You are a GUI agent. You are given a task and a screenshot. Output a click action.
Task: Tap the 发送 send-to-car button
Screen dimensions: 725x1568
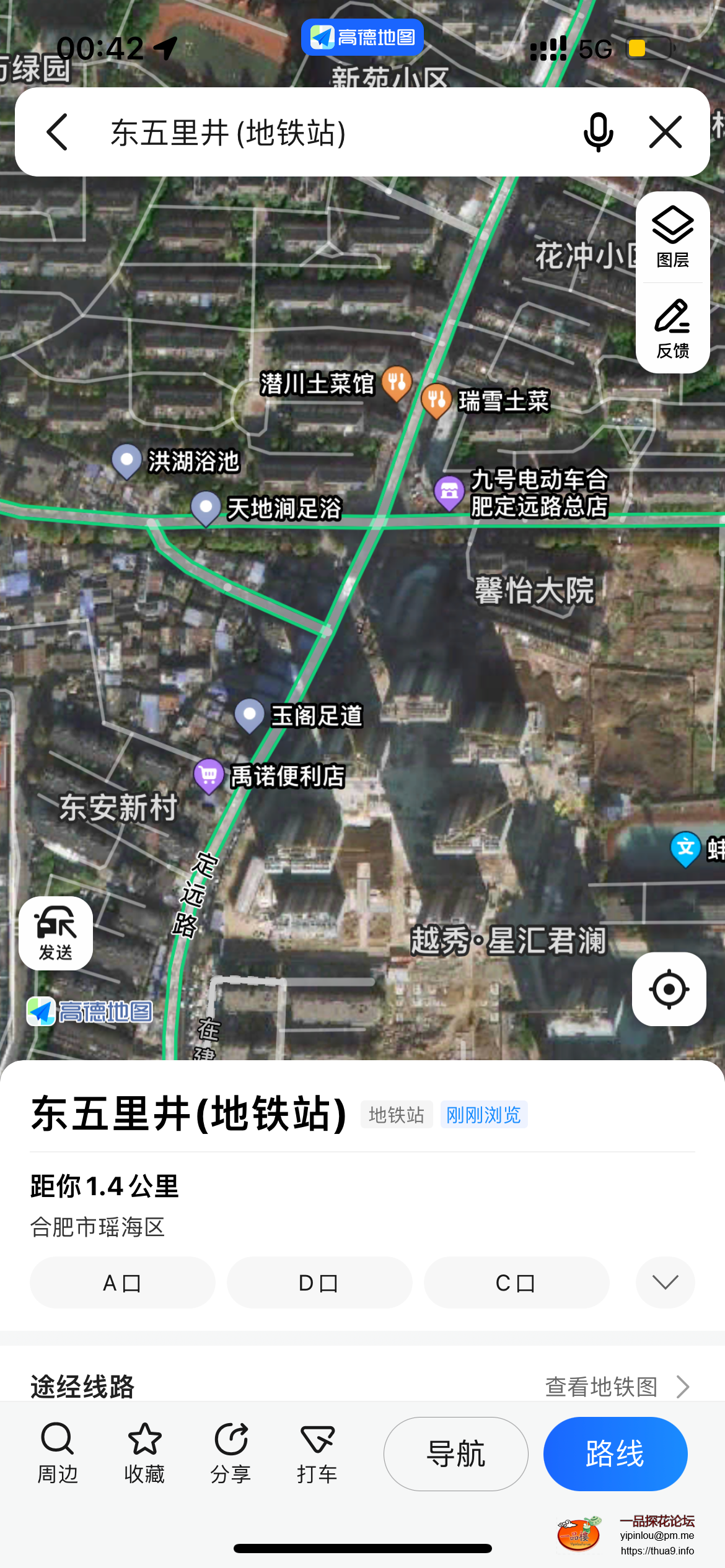pyautogui.click(x=56, y=933)
